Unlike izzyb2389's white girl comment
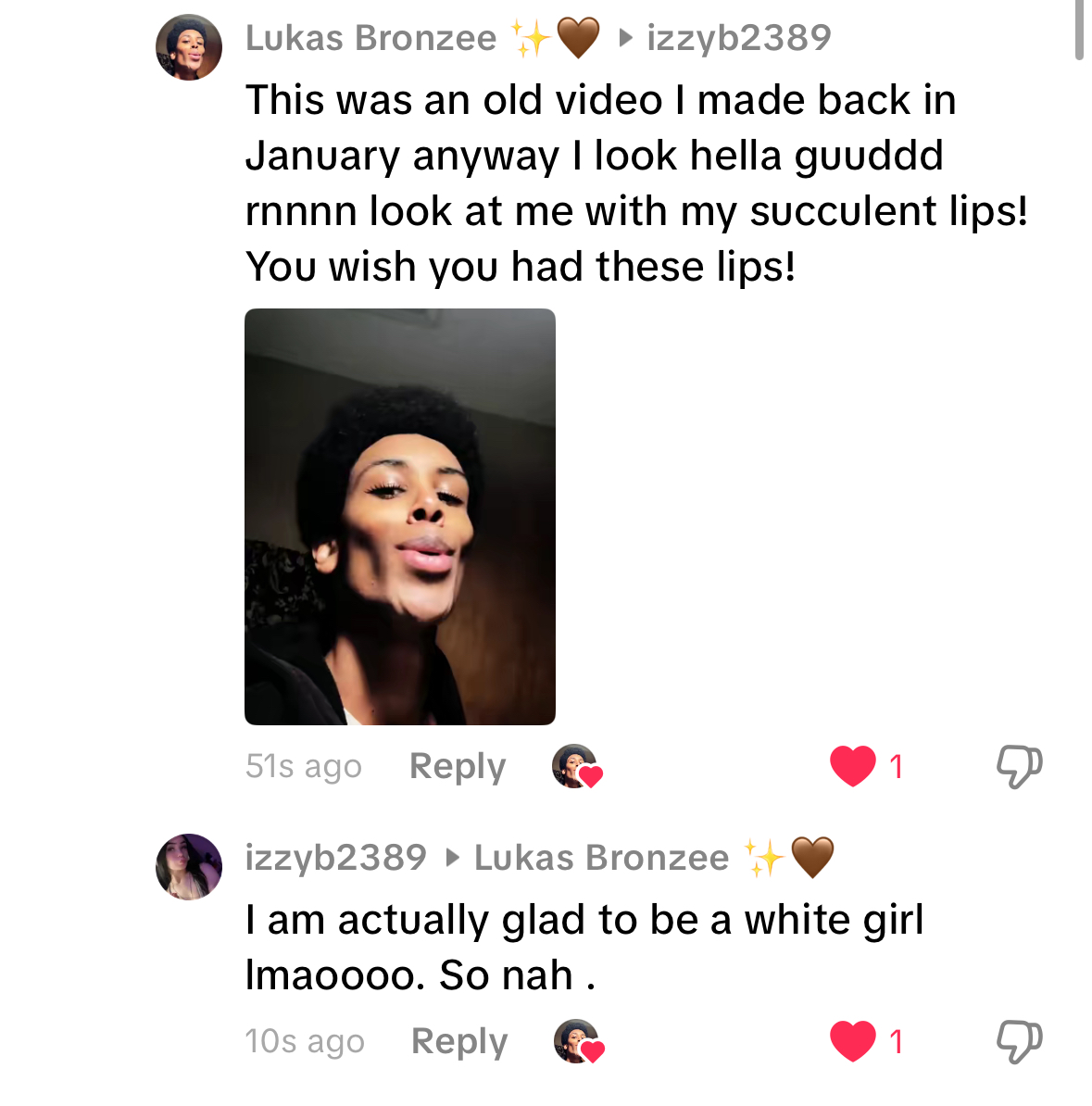 853,1041
